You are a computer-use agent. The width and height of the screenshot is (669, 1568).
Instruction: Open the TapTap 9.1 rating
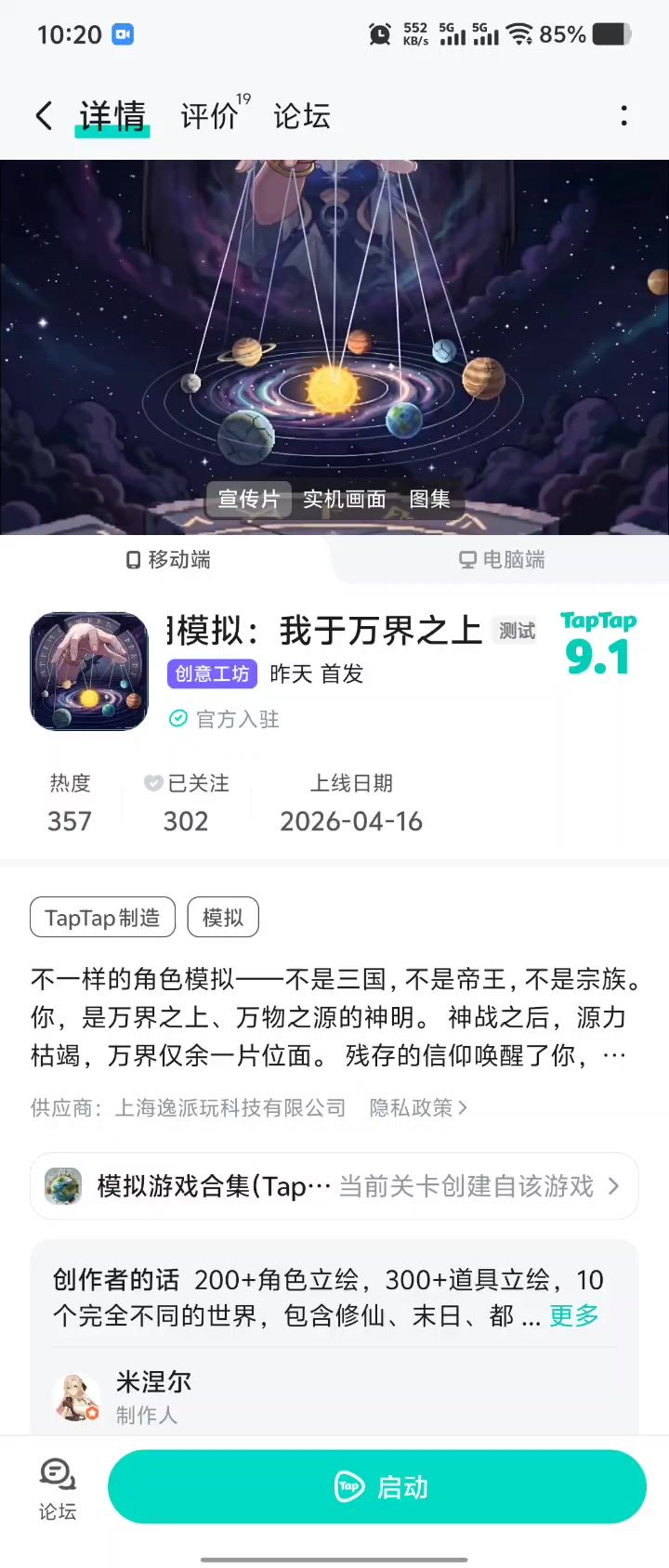[x=597, y=644]
